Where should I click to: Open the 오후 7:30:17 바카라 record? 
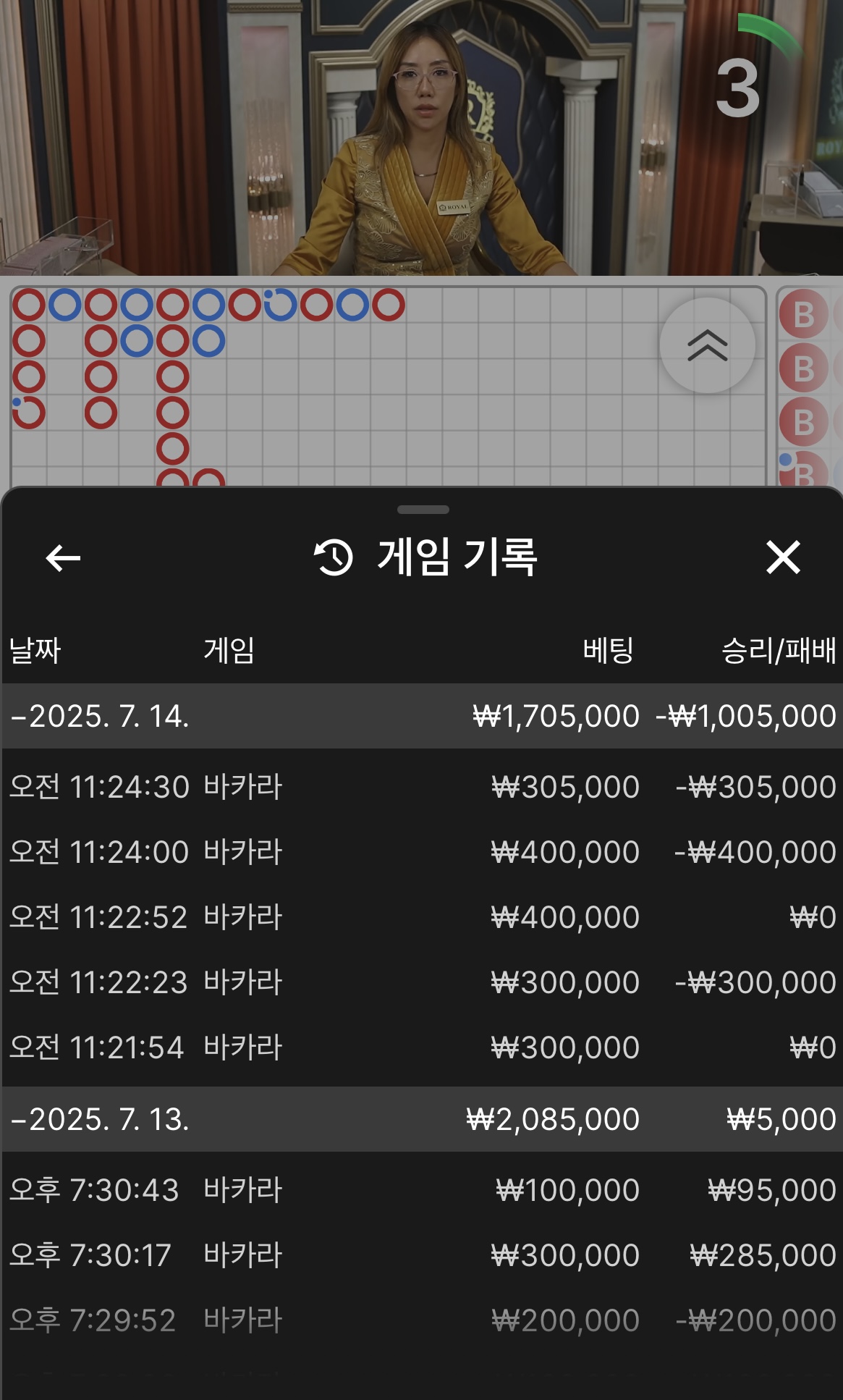coord(421,1255)
